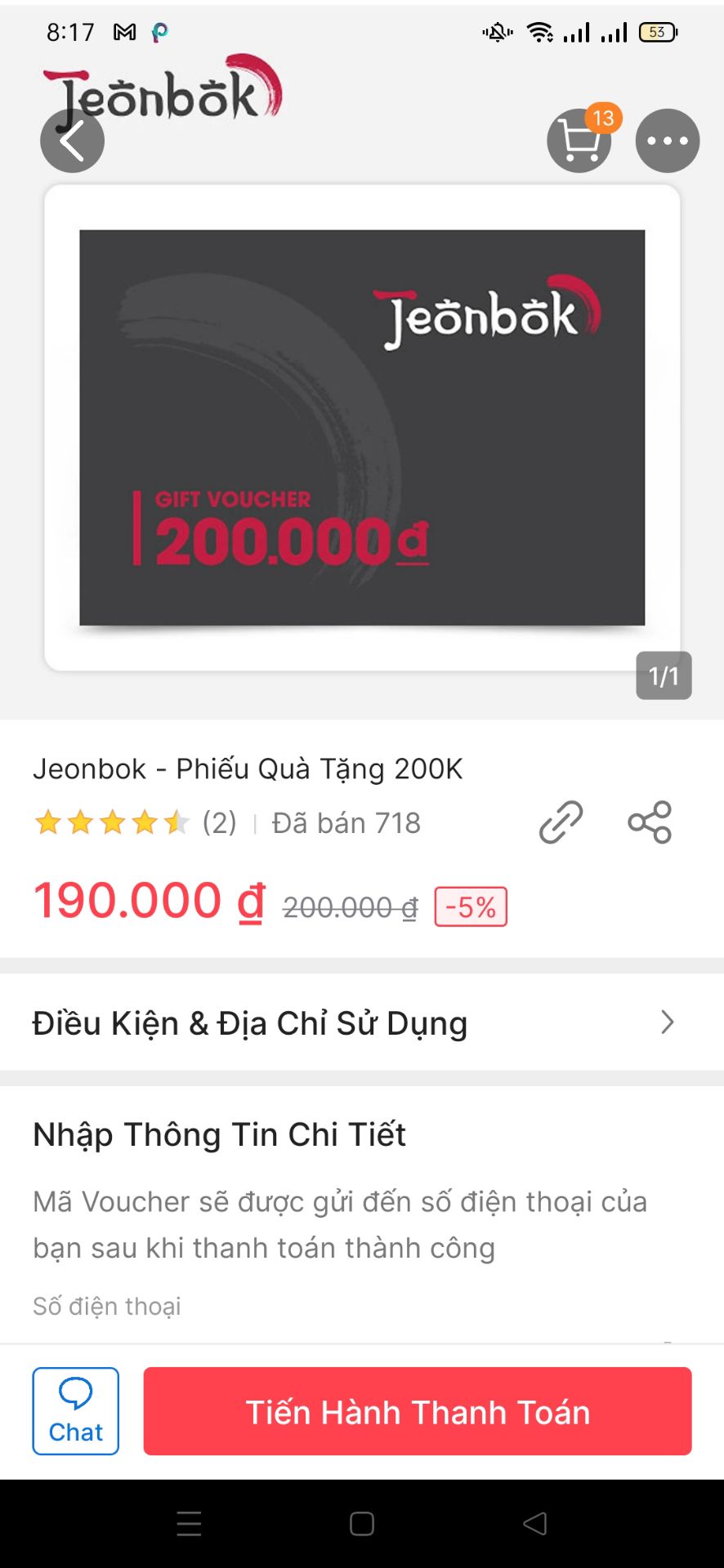The width and height of the screenshot is (724, 1568).
Task: Tap the back arrow to return
Action: [72, 140]
